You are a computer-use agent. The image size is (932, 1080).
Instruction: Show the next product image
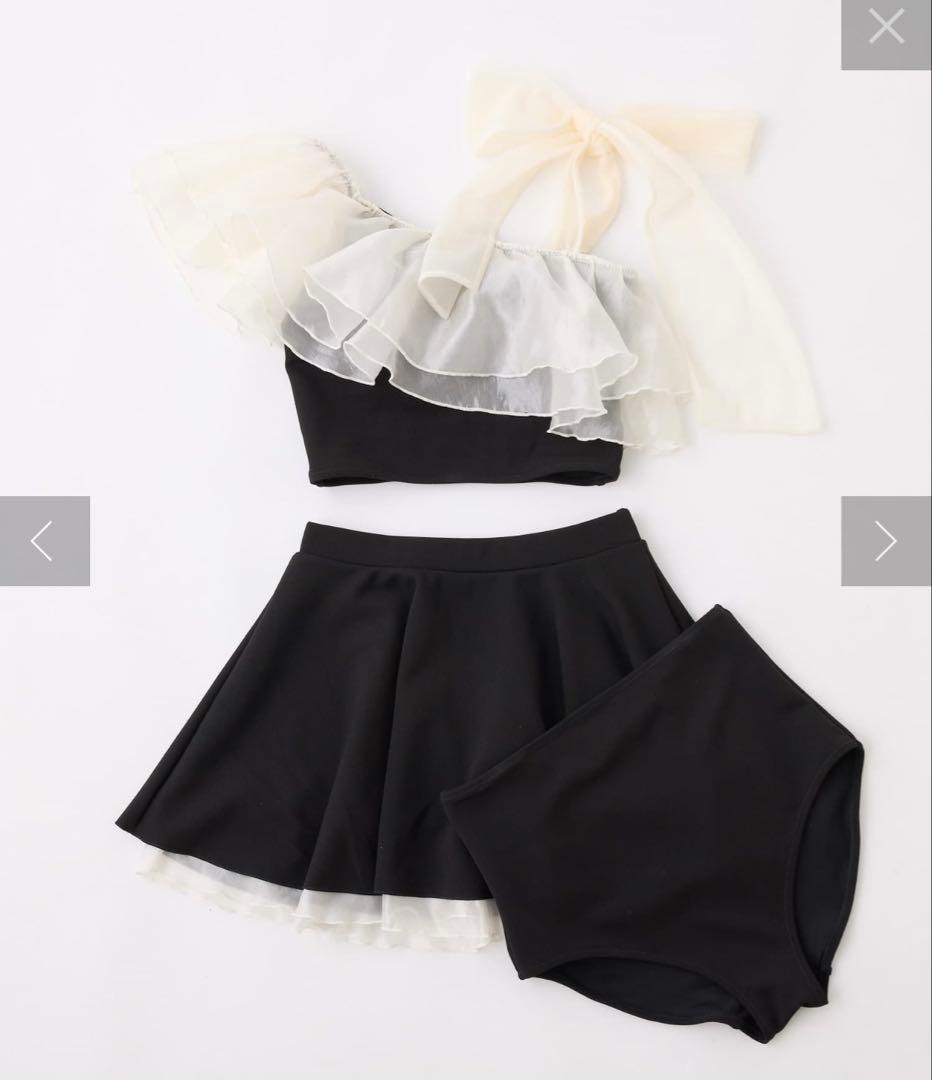tap(886, 541)
